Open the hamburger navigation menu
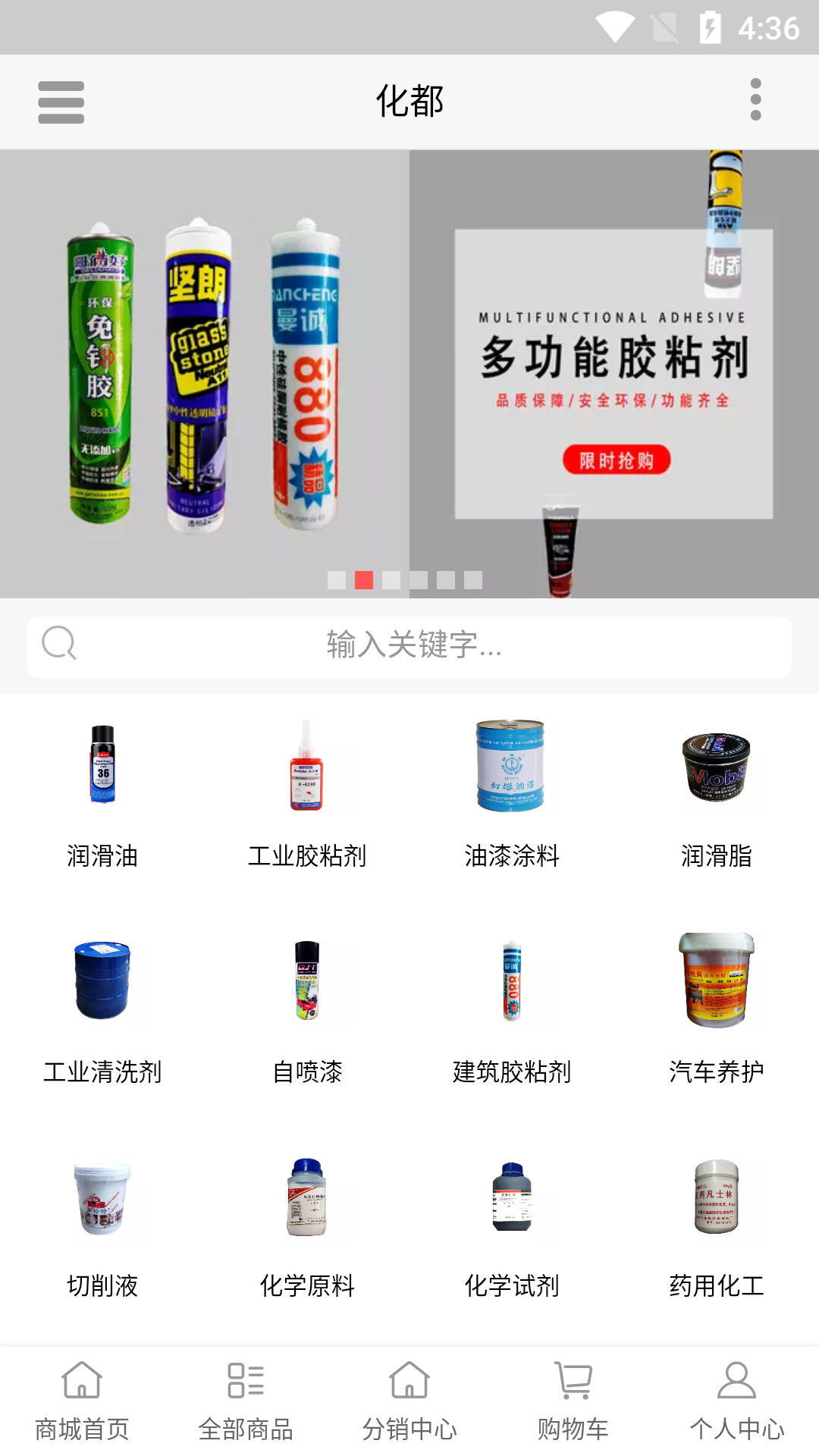Screen dimensions: 819x1456 point(61,102)
